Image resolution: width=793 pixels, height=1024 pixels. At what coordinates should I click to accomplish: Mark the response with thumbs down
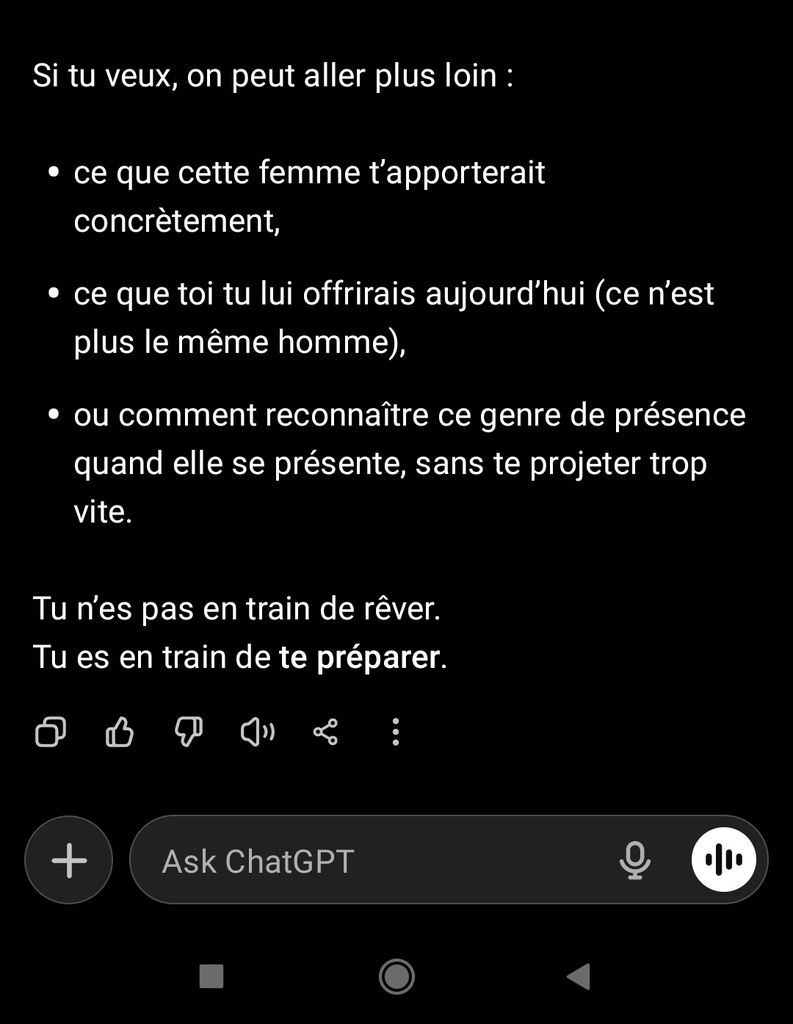[x=188, y=733]
